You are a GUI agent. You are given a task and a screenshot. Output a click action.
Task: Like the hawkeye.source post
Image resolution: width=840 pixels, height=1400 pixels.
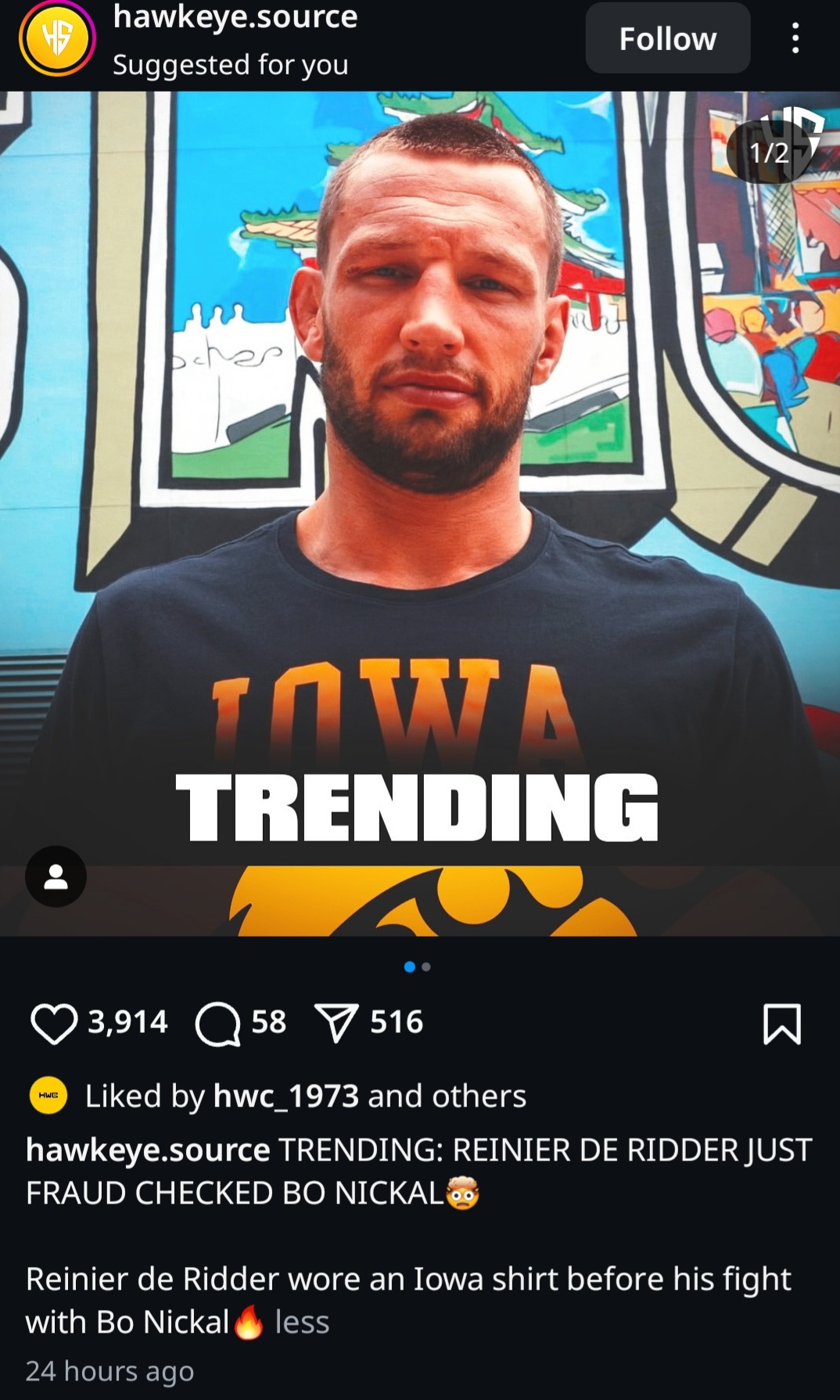tap(54, 1024)
